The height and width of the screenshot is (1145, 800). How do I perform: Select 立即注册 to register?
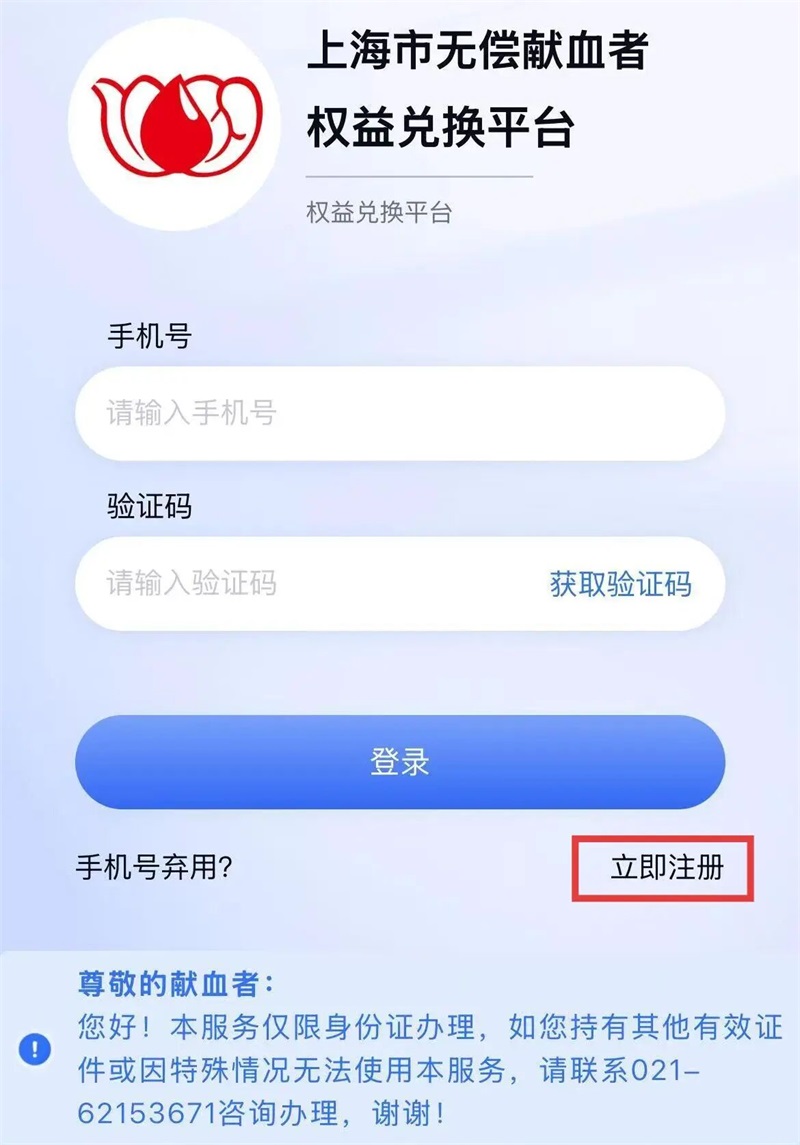point(666,867)
